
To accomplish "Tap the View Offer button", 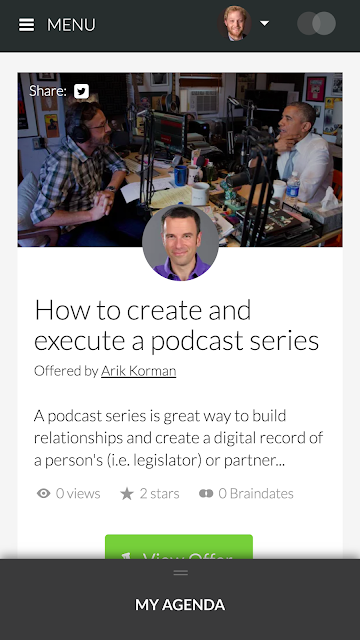I will [x=179, y=547].
